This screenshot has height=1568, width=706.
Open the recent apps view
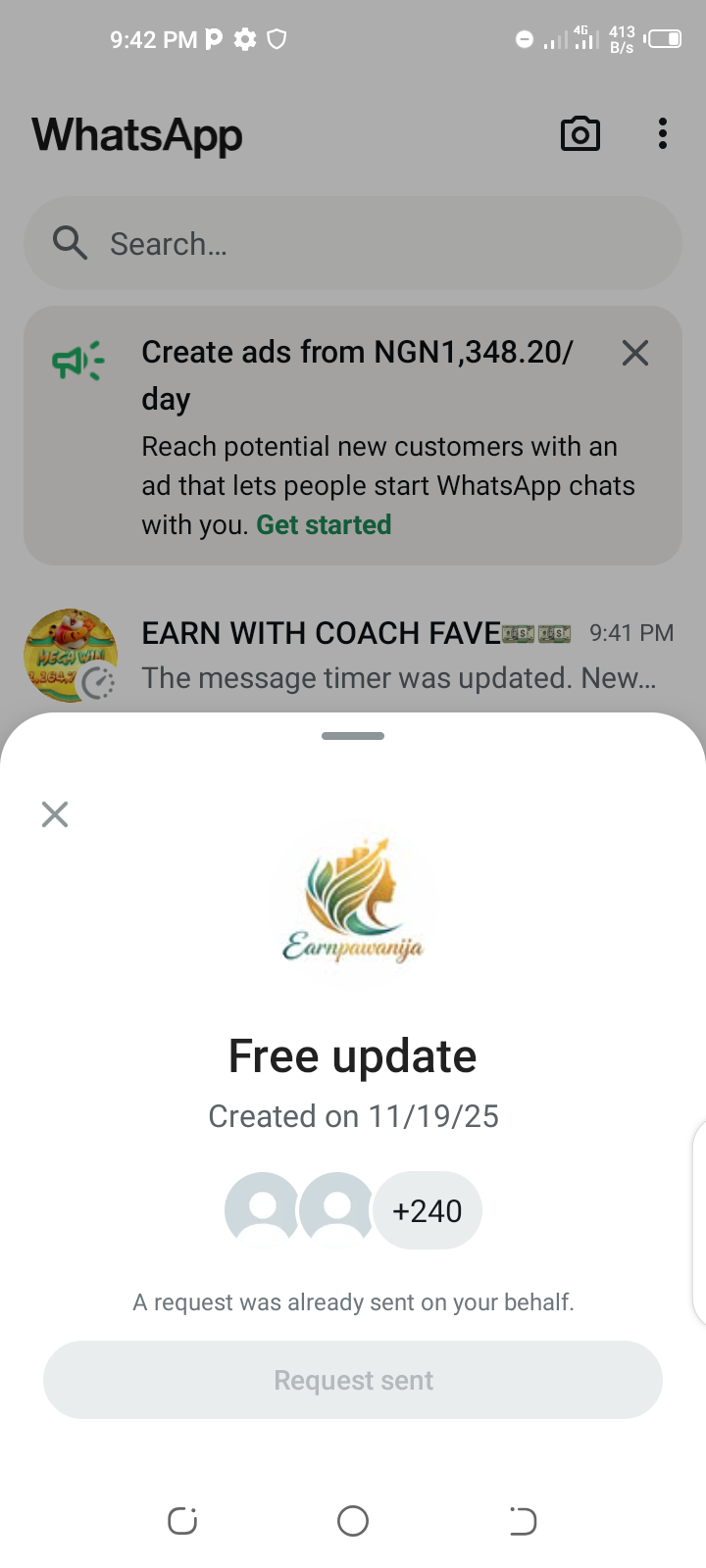tap(183, 1521)
